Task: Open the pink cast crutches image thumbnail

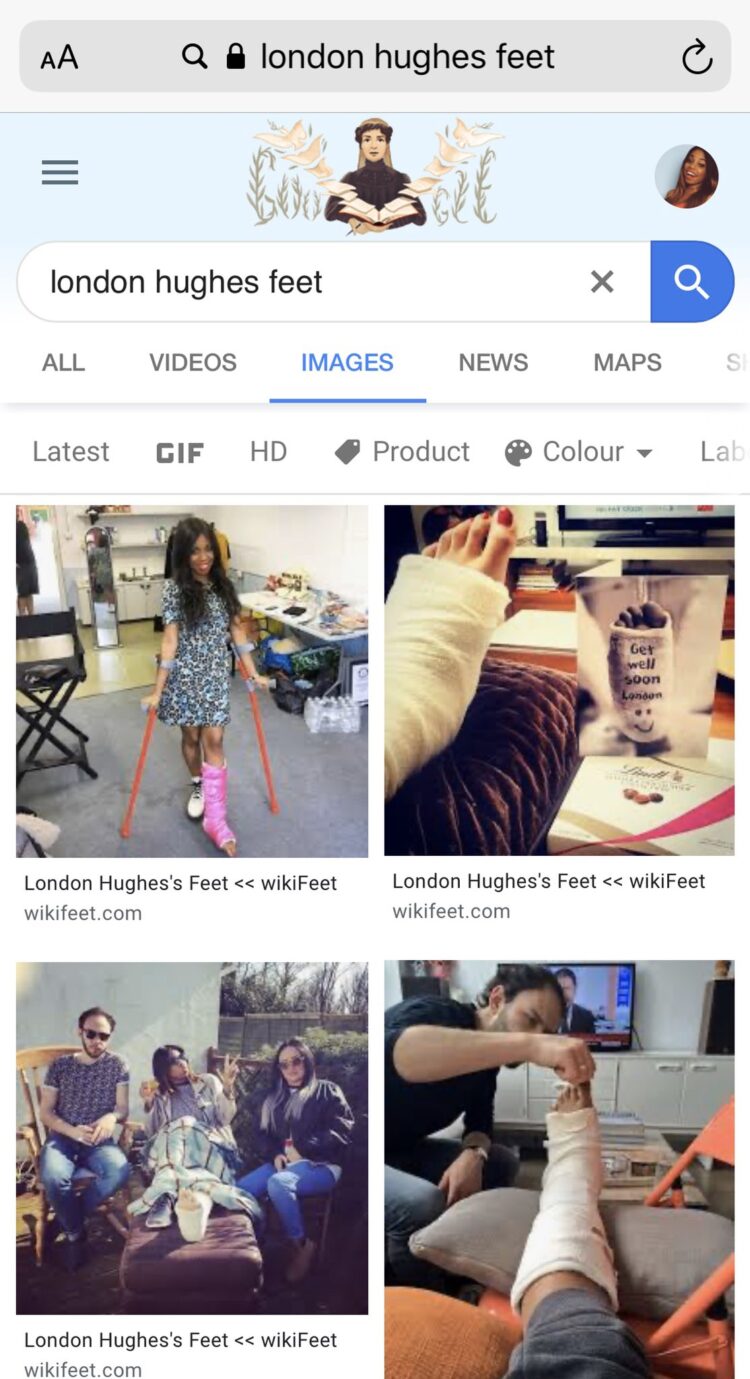Action: click(x=192, y=681)
